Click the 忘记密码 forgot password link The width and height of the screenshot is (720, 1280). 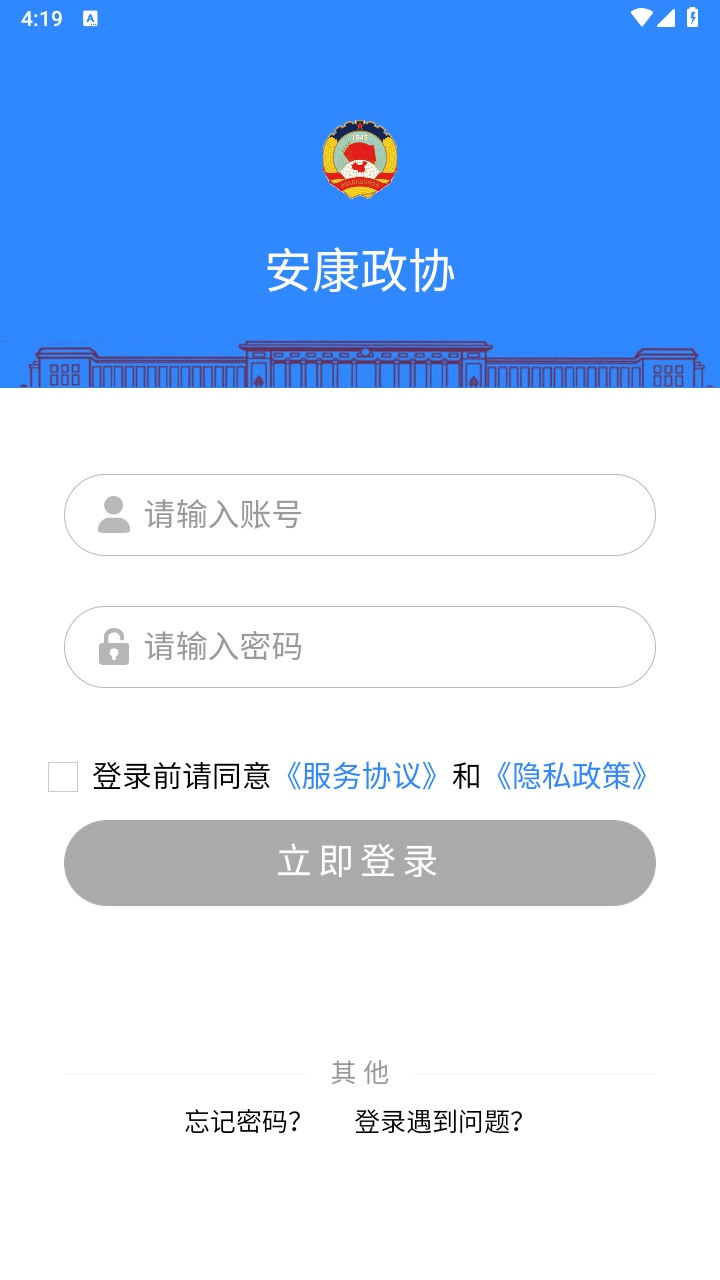click(x=242, y=1123)
